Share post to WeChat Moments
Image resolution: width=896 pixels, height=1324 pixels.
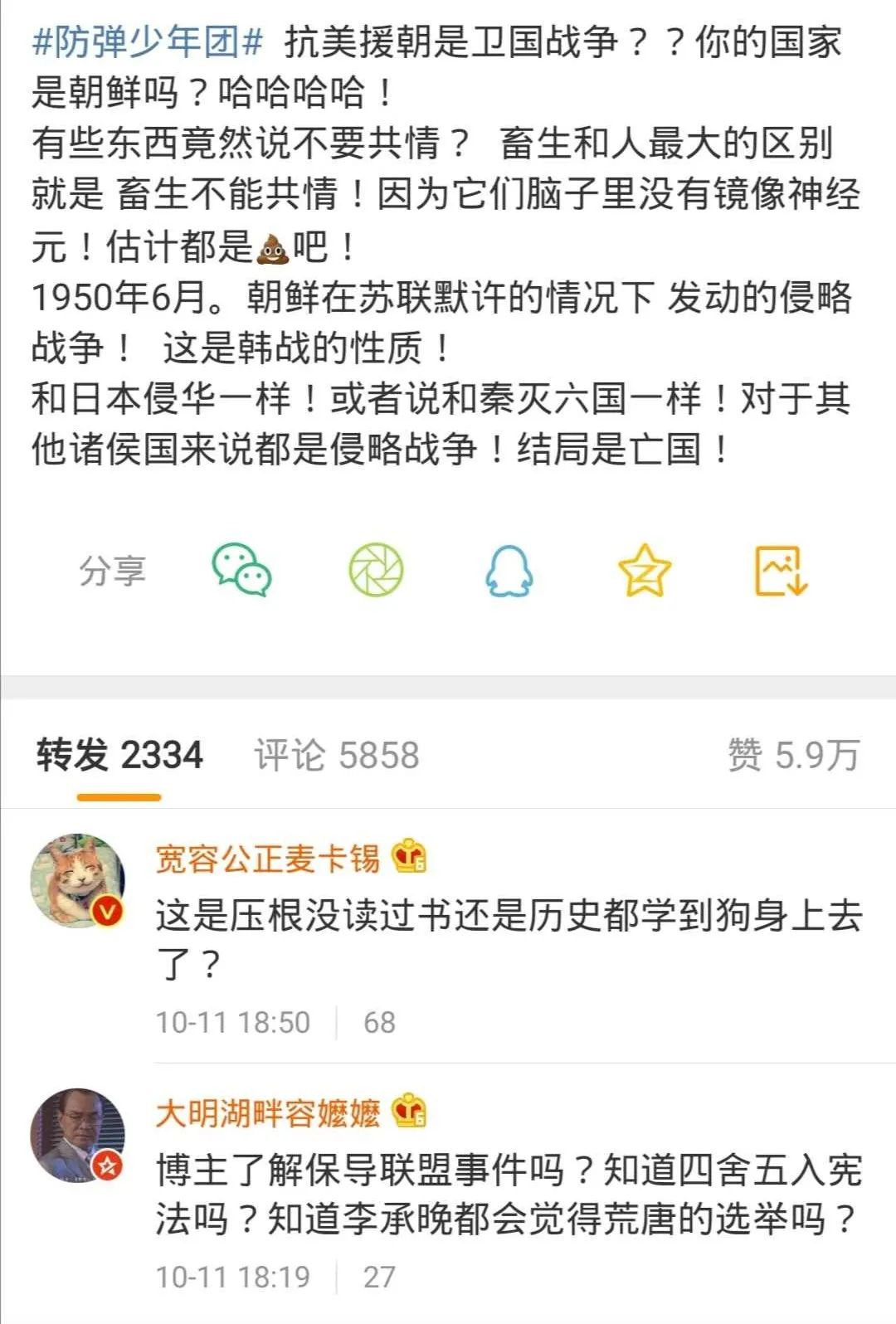[x=376, y=571]
